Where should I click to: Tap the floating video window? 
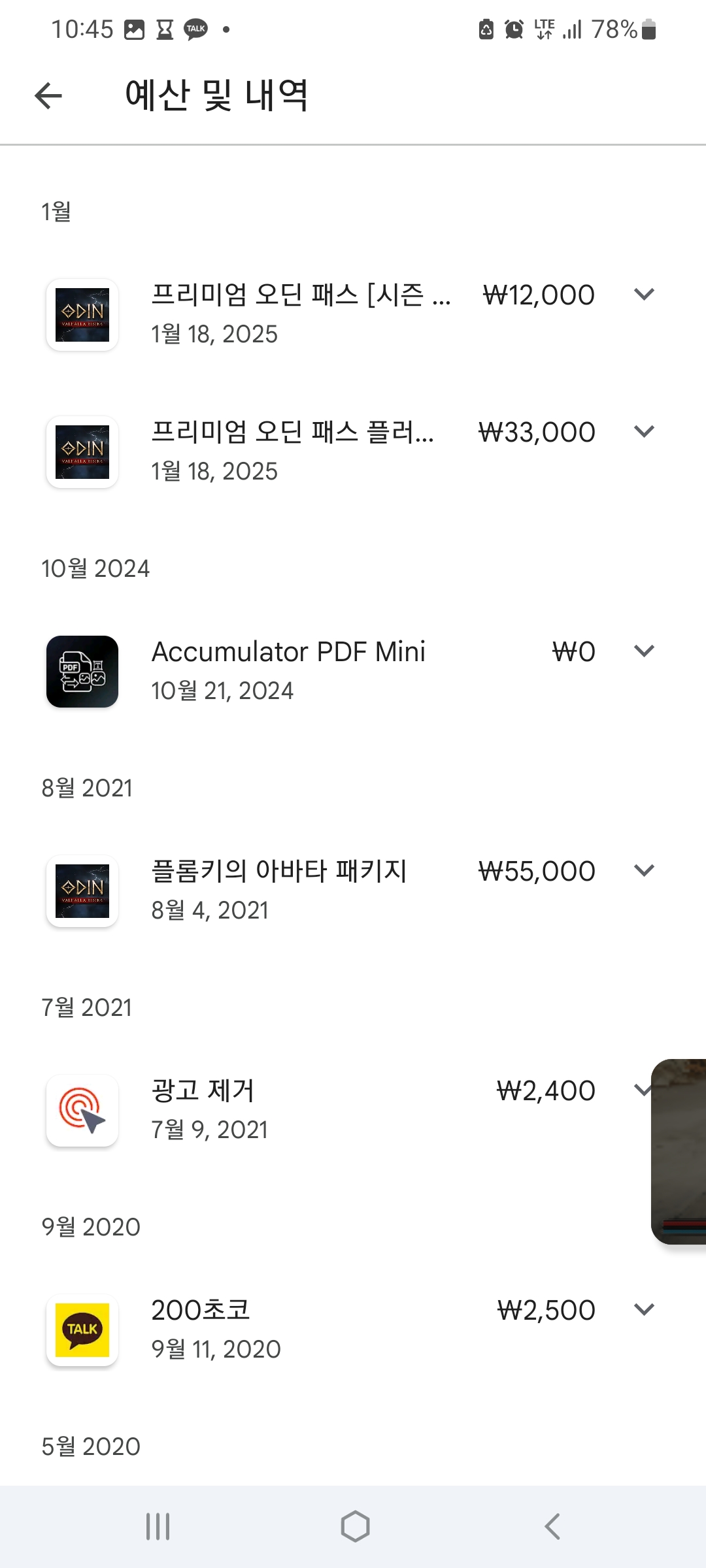[x=680, y=1151]
